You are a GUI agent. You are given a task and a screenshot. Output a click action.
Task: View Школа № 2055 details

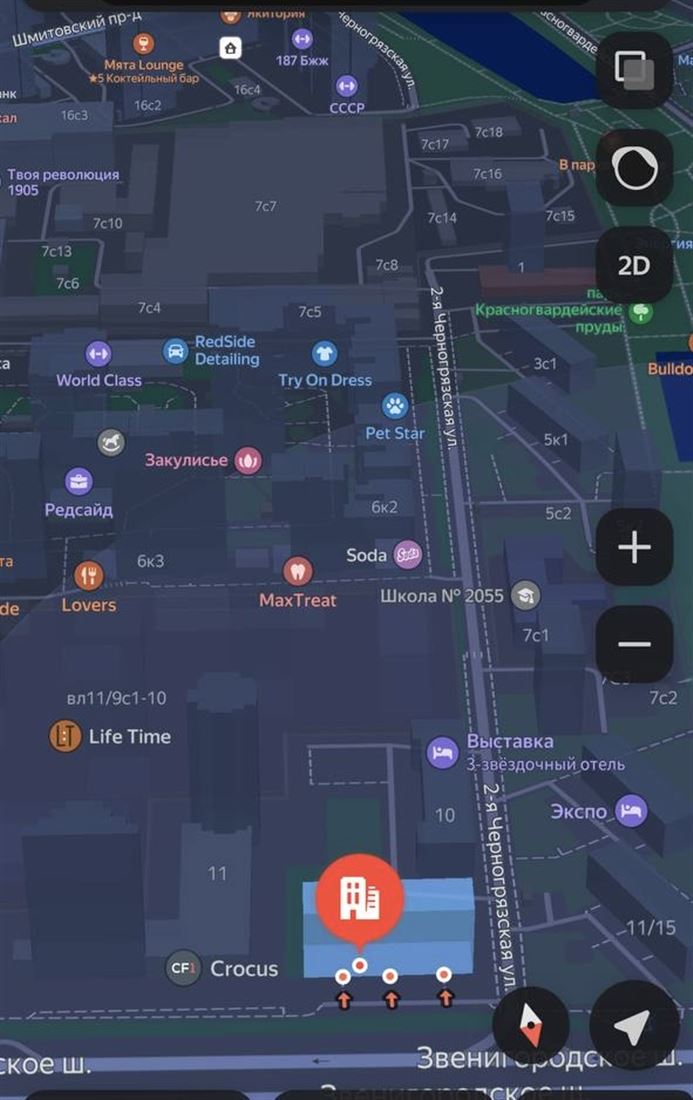525,597
